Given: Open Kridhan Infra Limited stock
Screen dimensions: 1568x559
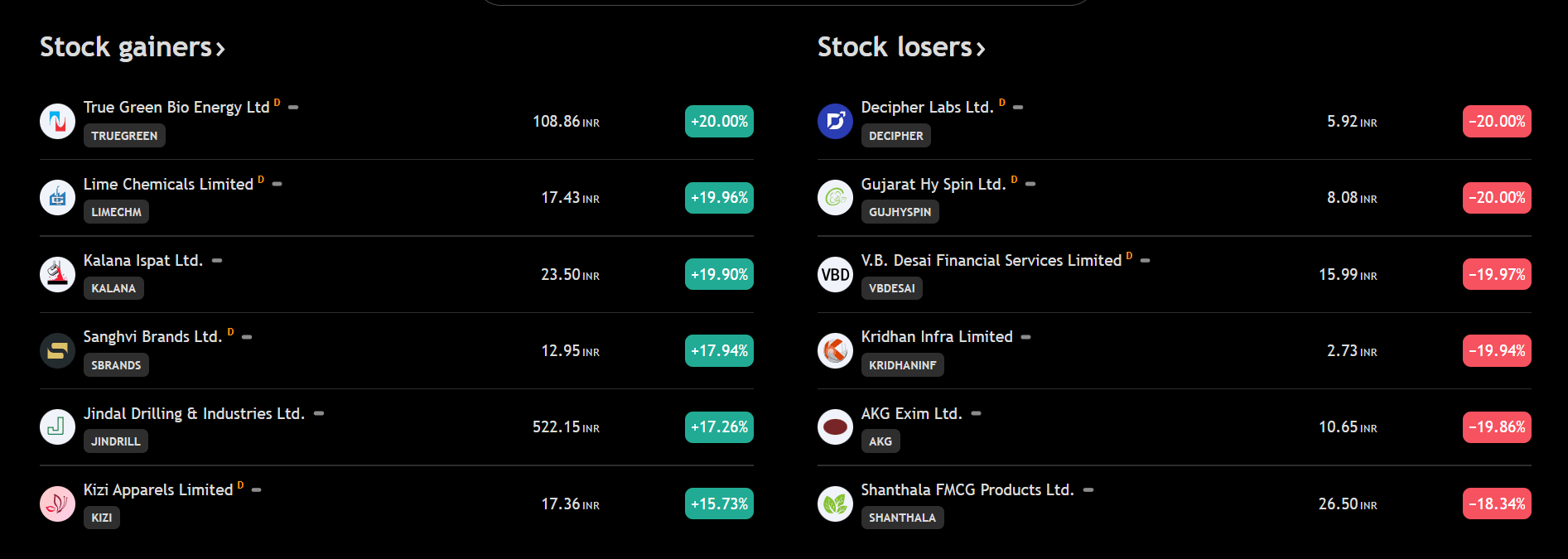Looking at the screenshot, I should 936,337.
